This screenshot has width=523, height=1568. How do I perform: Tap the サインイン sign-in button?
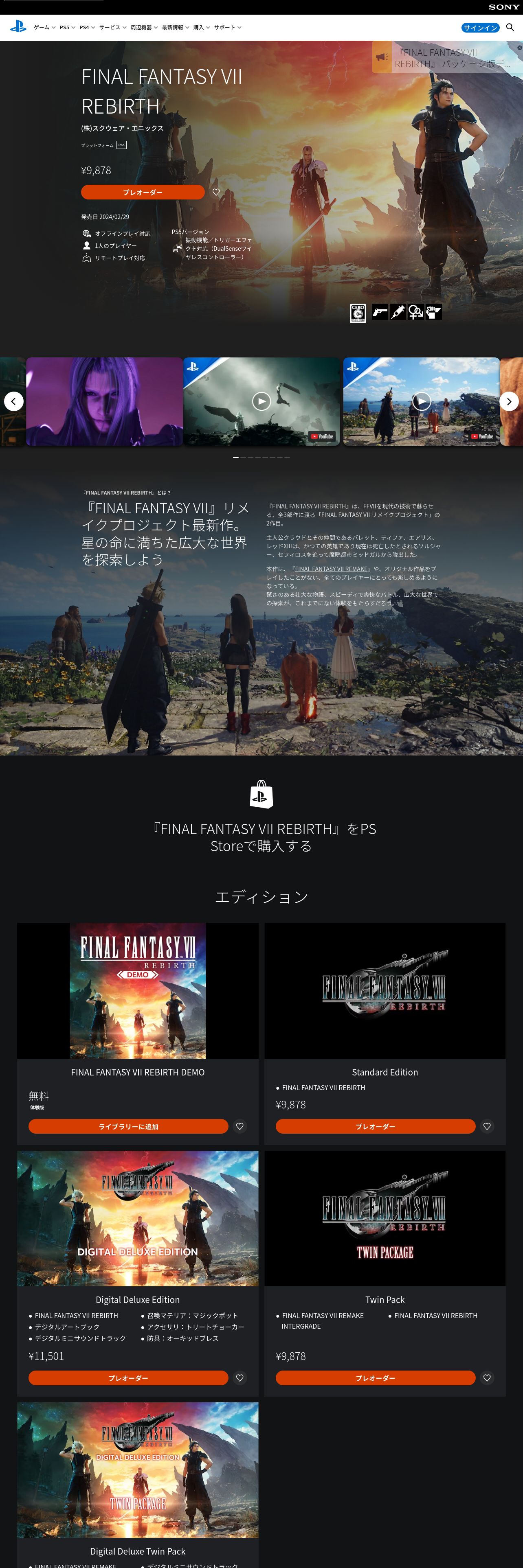point(480,28)
